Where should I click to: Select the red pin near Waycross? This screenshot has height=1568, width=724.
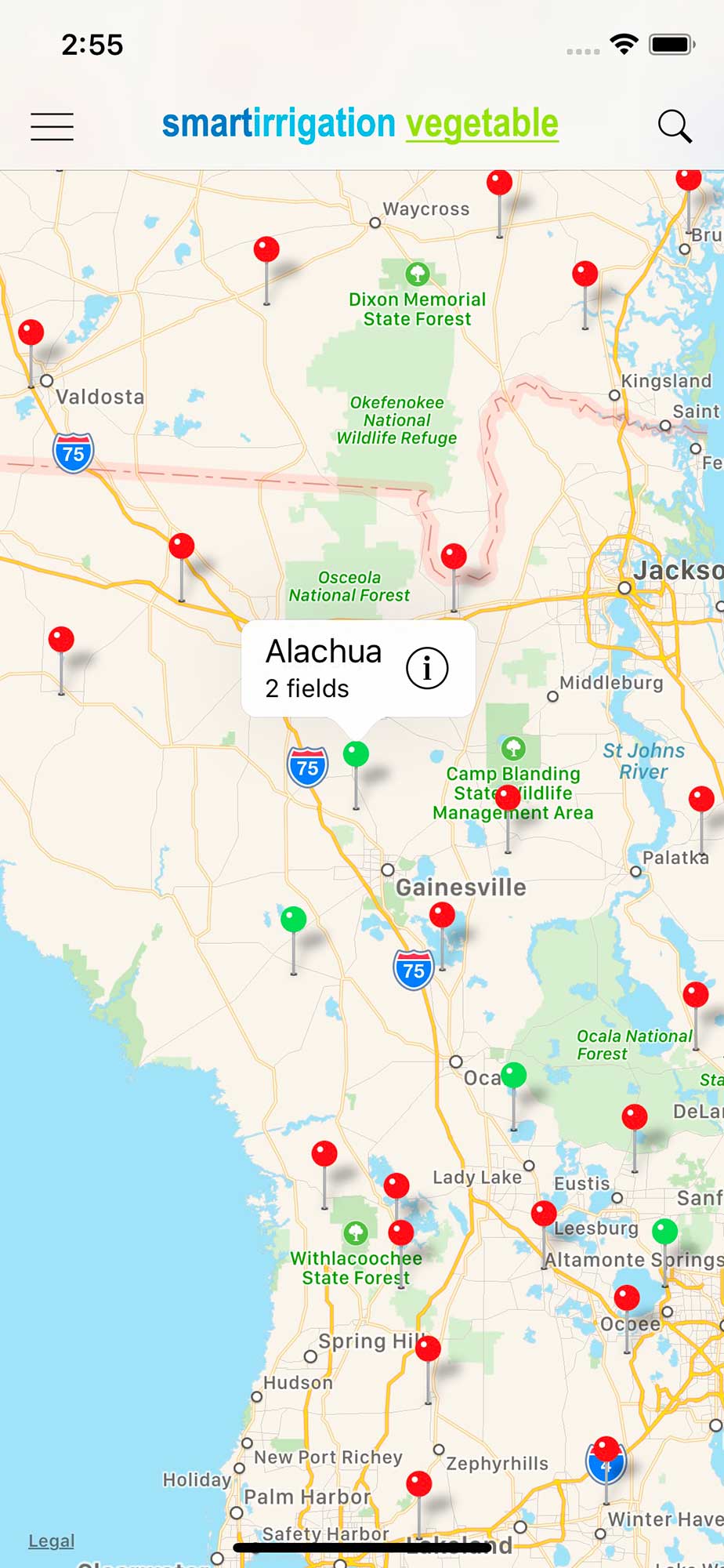[x=499, y=184]
